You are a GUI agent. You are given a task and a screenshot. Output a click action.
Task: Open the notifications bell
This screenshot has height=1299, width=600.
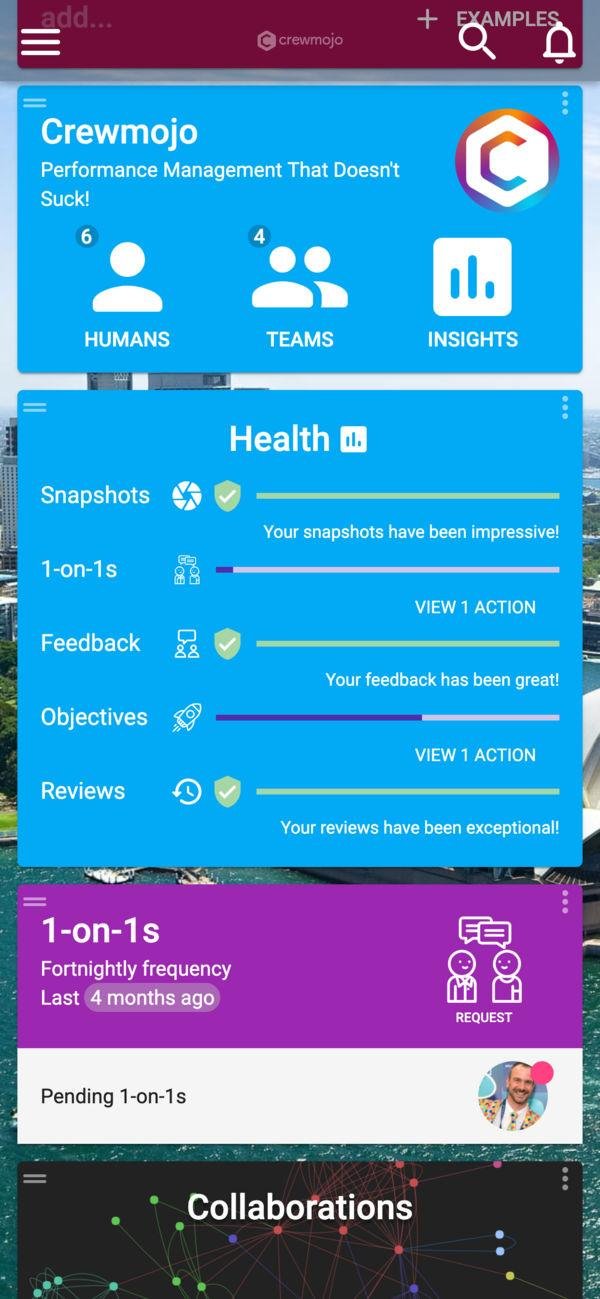click(x=559, y=42)
